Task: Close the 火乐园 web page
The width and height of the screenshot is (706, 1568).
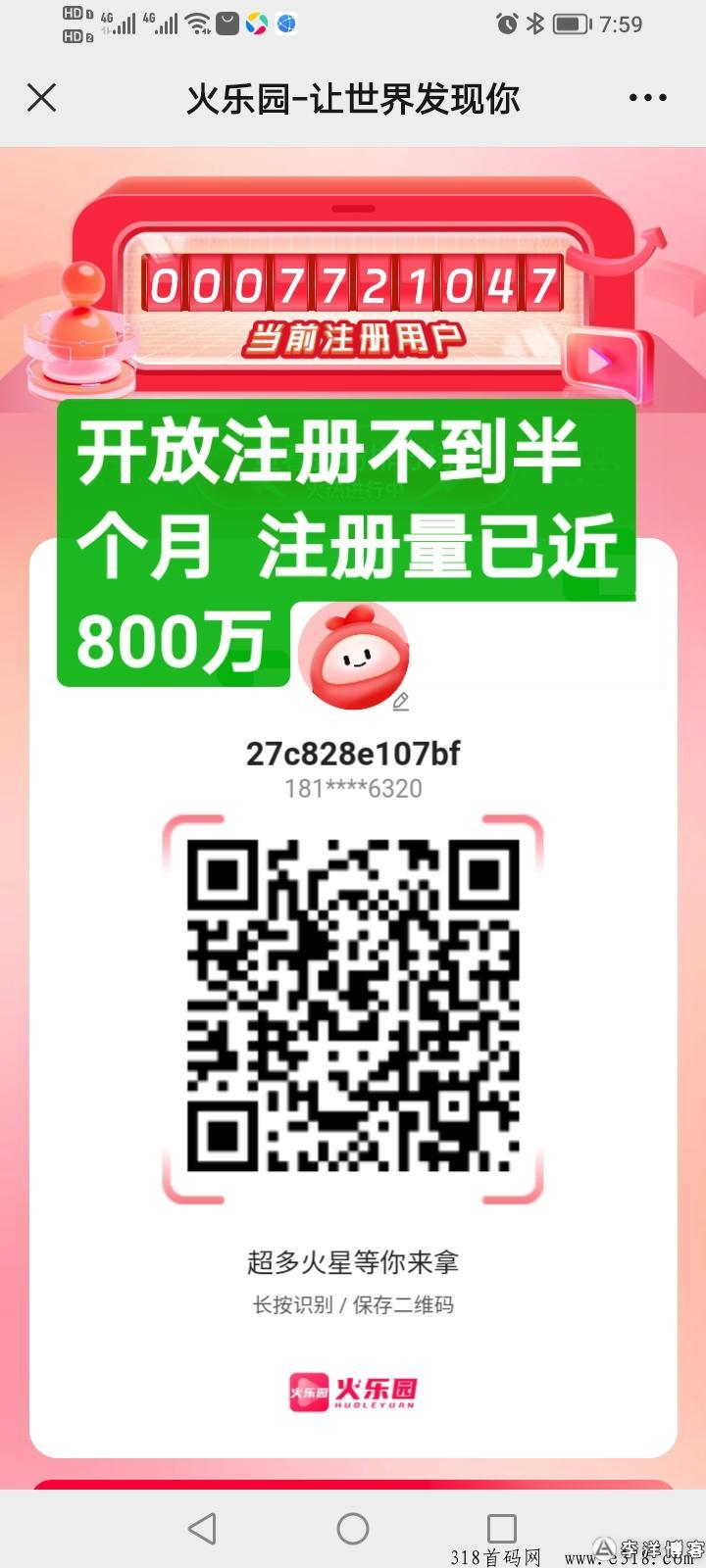Action: 42,98
